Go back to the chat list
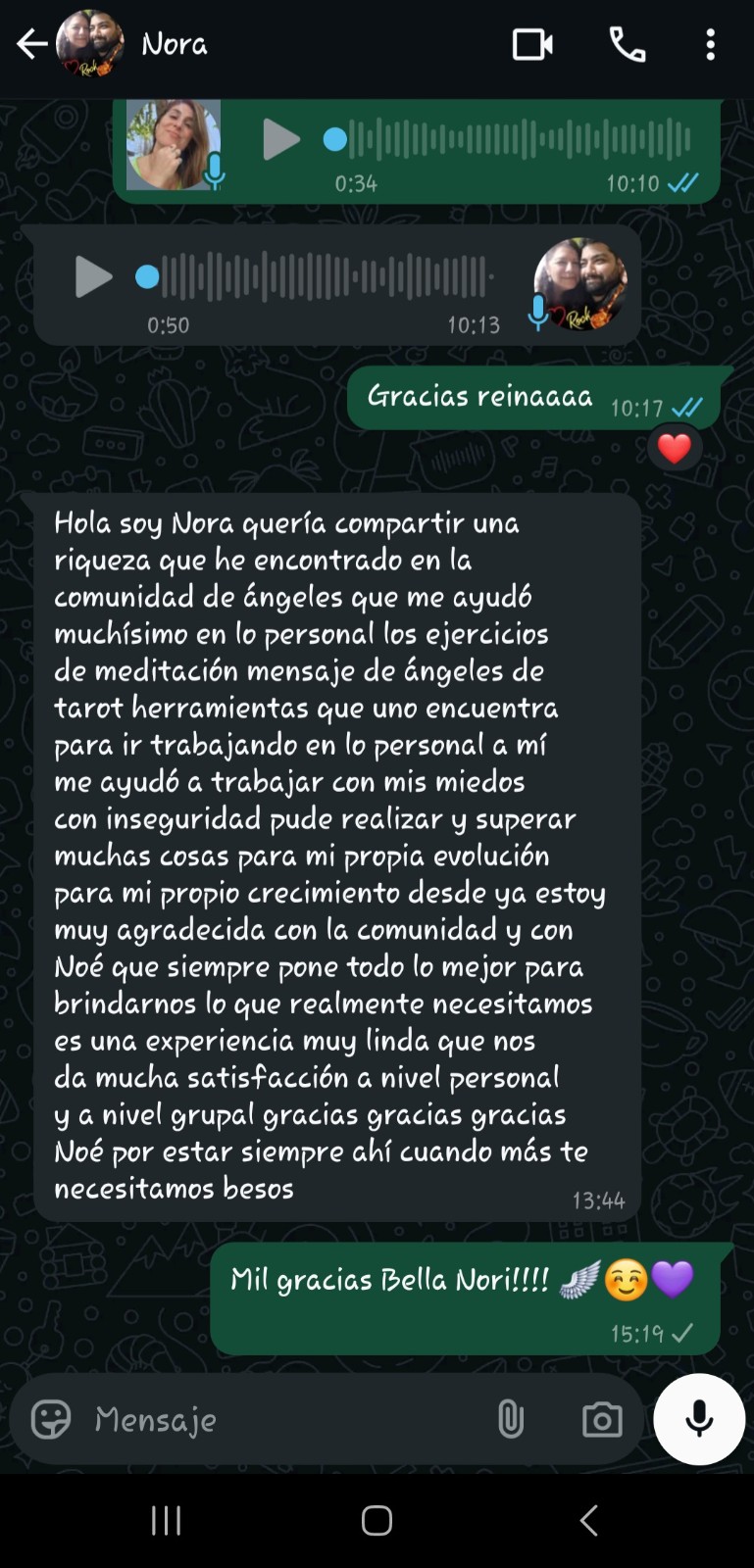 31,44
